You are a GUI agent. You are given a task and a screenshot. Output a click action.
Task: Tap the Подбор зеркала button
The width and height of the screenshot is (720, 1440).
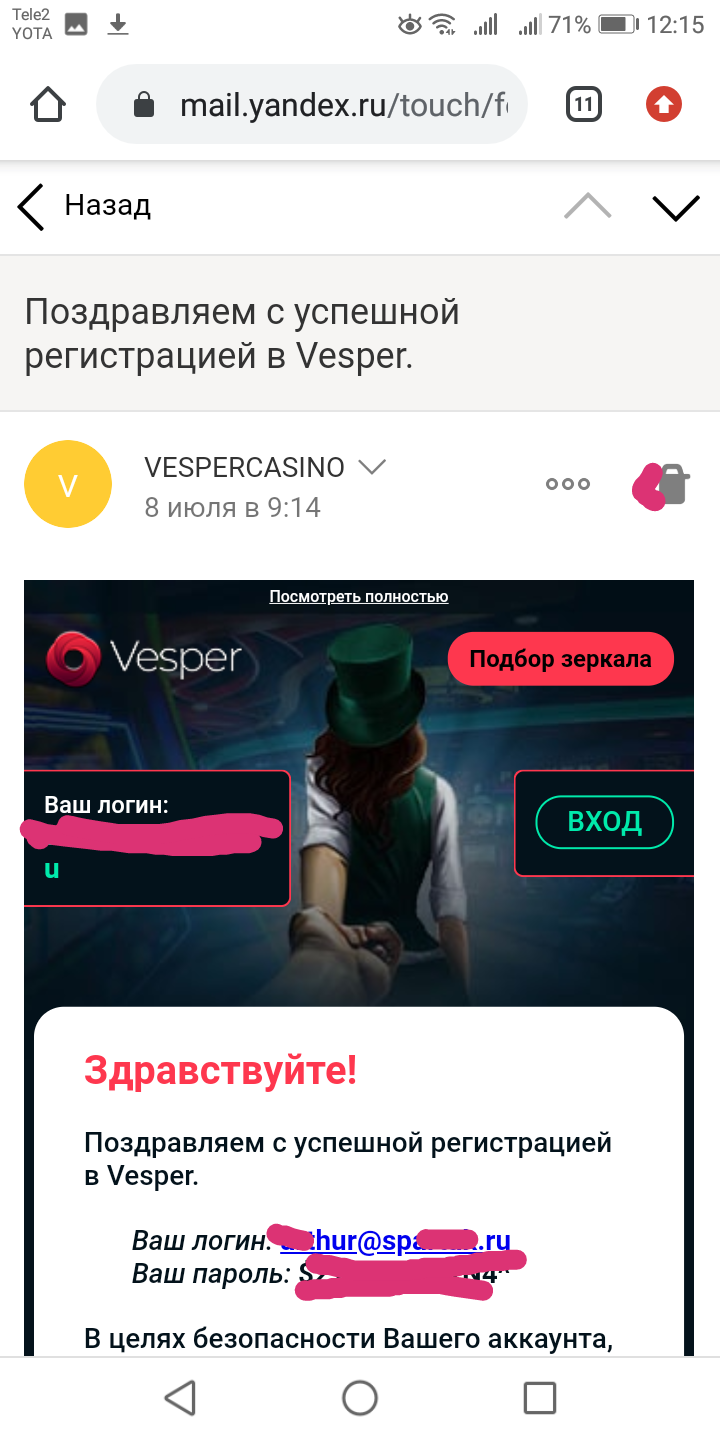[560, 659]
